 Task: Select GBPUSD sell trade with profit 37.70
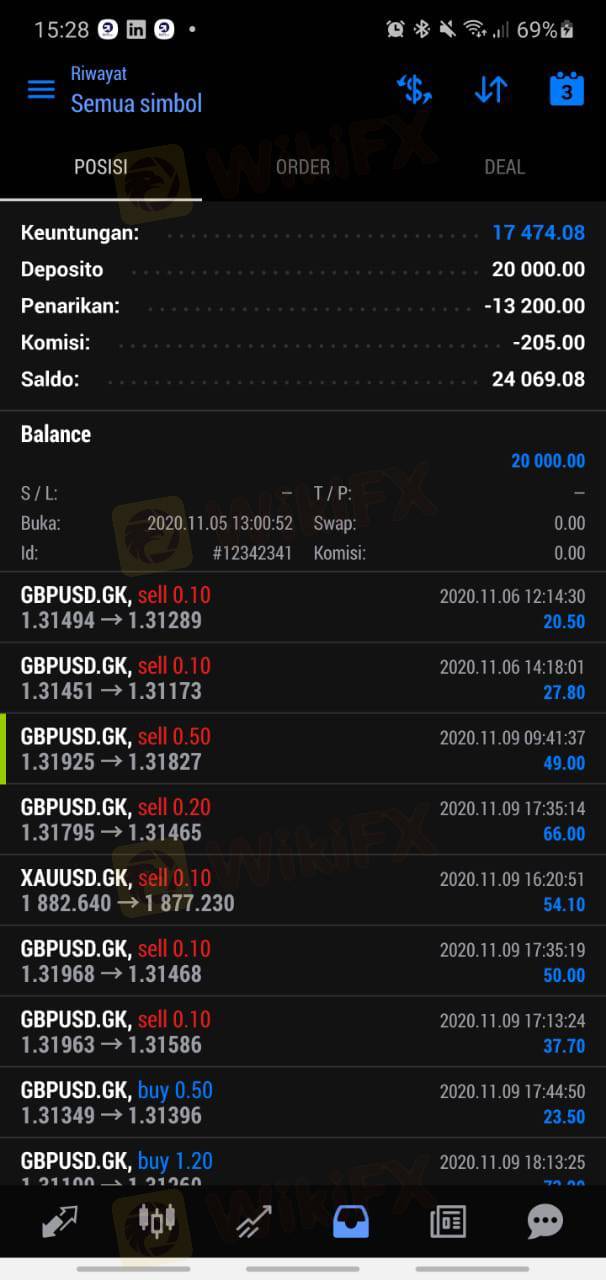pos(303,1033)
